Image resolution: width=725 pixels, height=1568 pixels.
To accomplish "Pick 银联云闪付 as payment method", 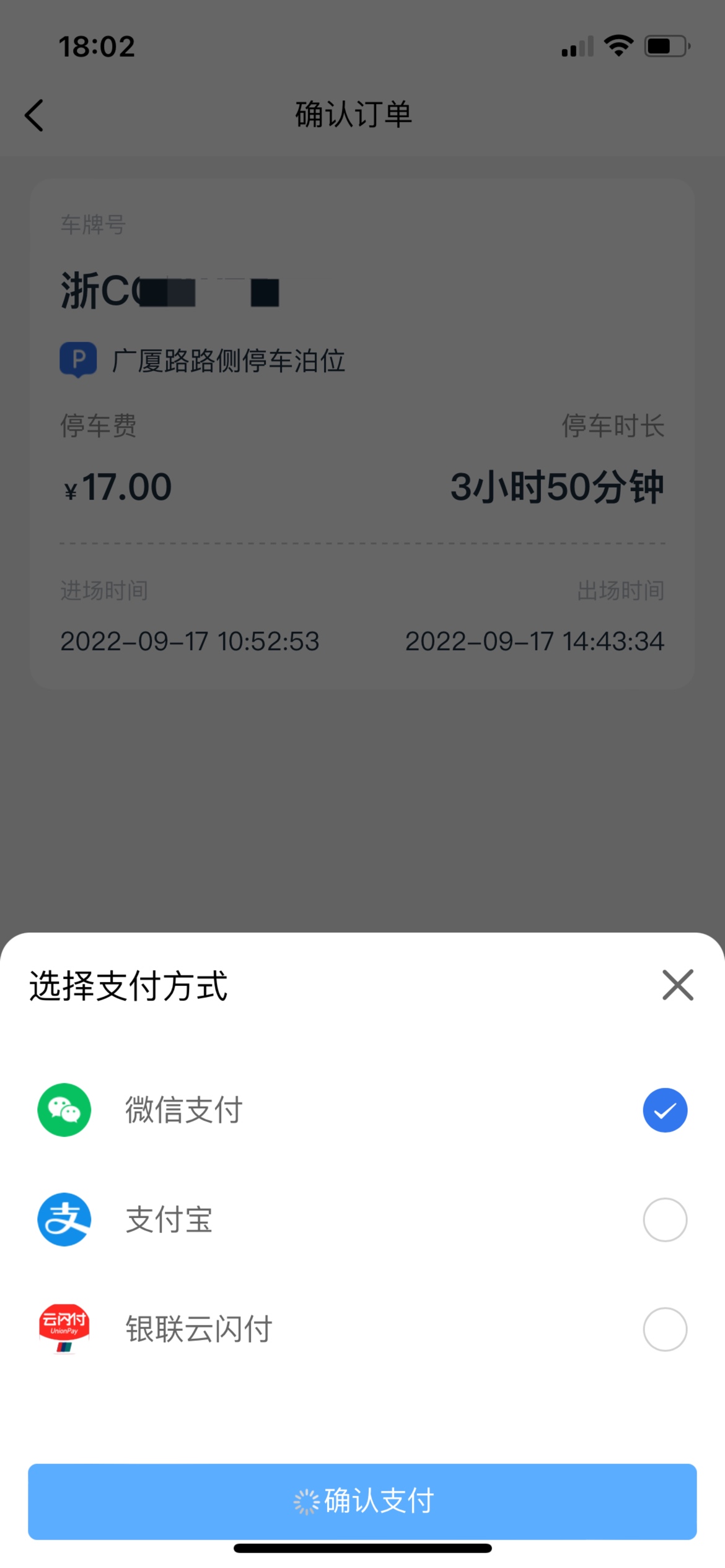I will [664, 1329].
